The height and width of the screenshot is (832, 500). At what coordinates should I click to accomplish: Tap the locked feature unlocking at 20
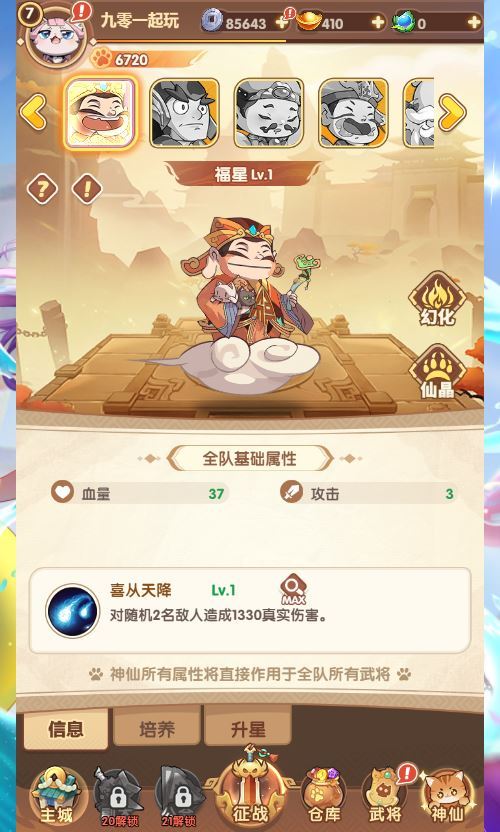[x=119, y=796]
